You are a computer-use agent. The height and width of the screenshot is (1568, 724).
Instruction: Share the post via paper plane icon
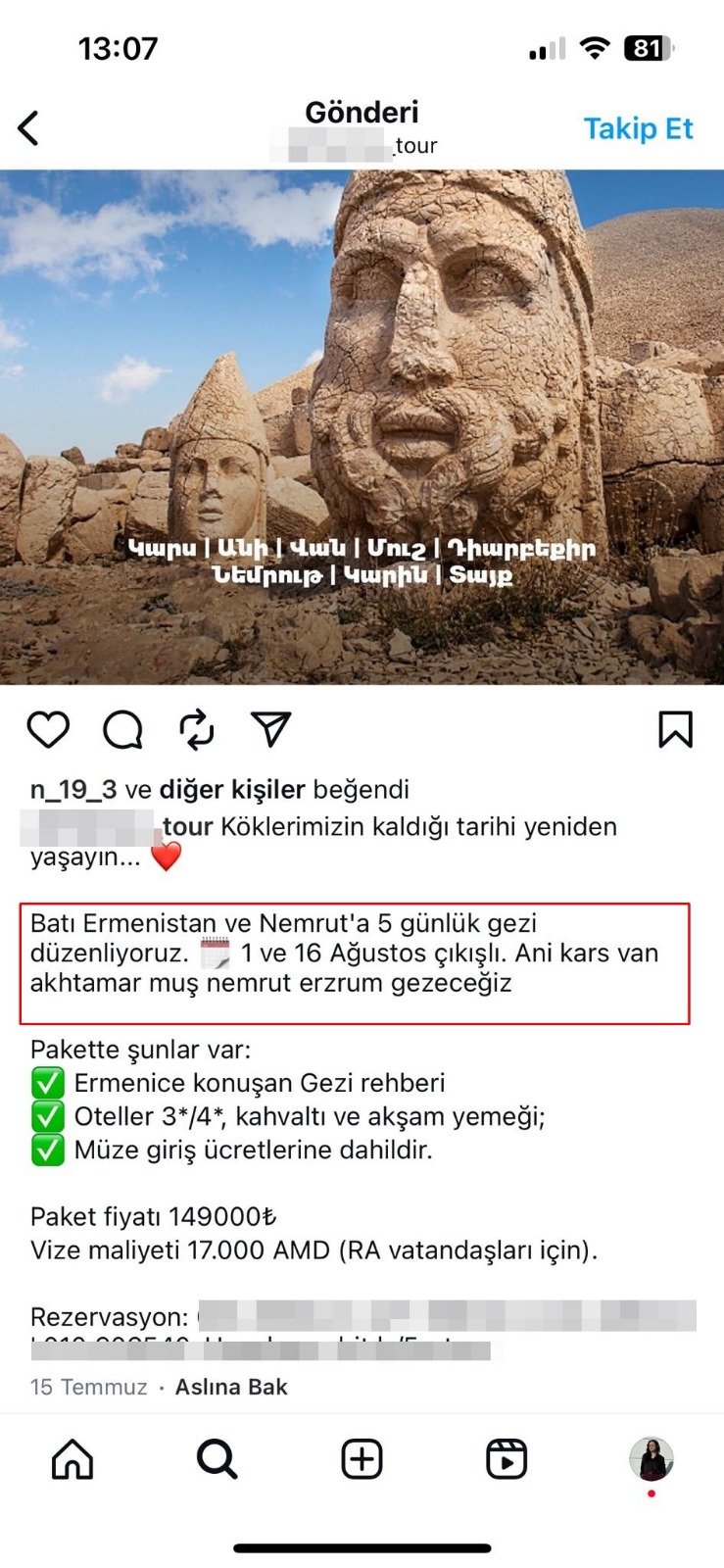270,730
